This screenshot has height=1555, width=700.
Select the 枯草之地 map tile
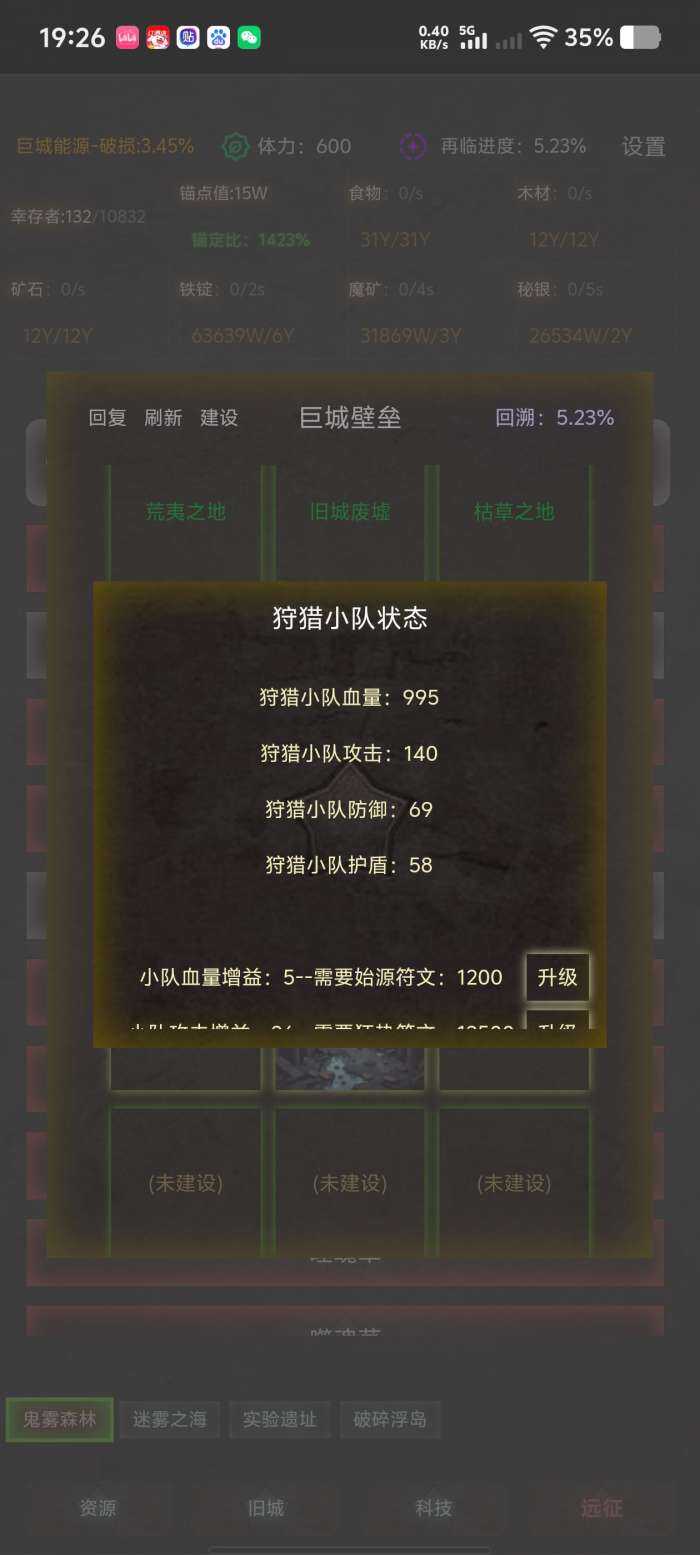pos(514,512)
